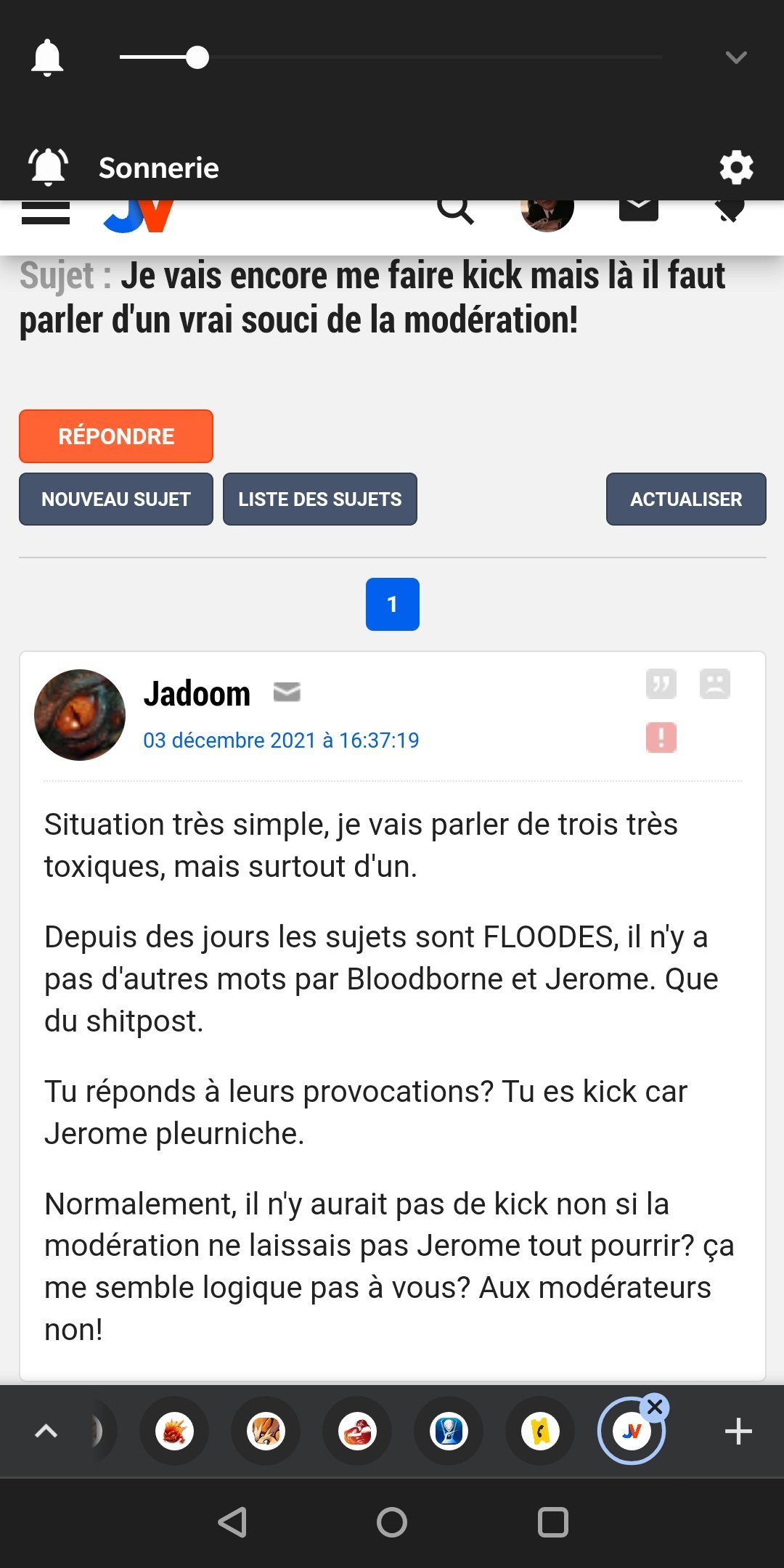784x1568 pixels.
Task: Expand the browser tab bar upward arrow
Action: pyautogui.click(x=46, y=1432)
